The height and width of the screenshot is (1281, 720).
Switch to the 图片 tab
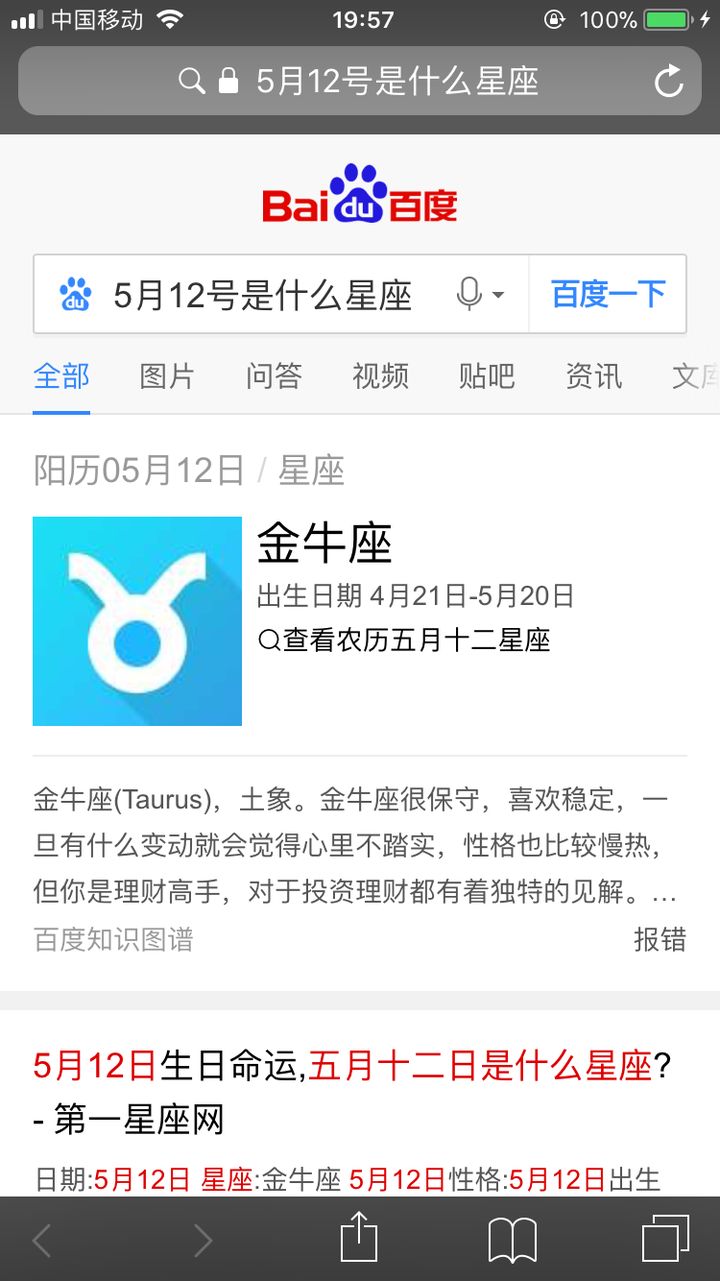166,377
